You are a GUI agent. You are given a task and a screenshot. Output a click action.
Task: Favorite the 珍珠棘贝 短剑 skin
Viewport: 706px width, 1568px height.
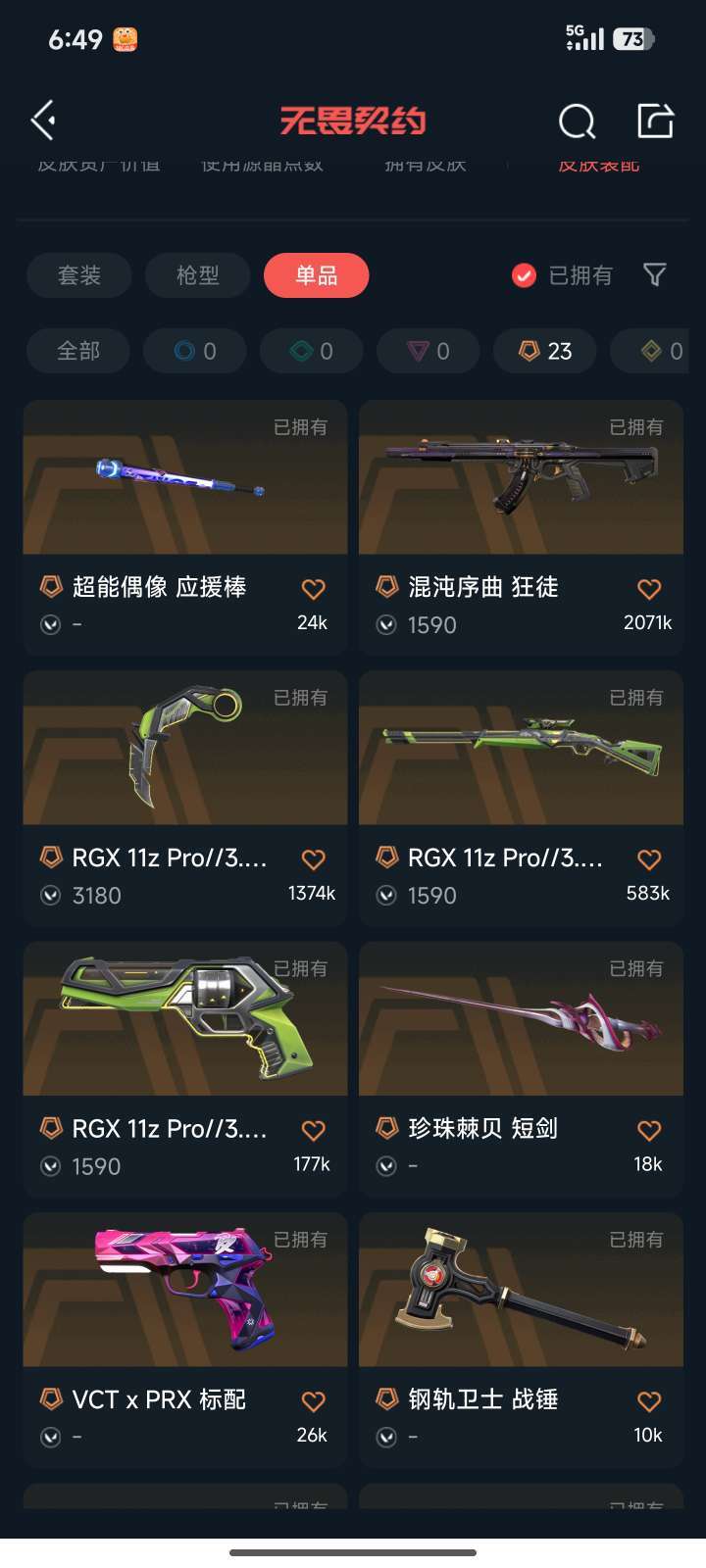pos(648,1130)
